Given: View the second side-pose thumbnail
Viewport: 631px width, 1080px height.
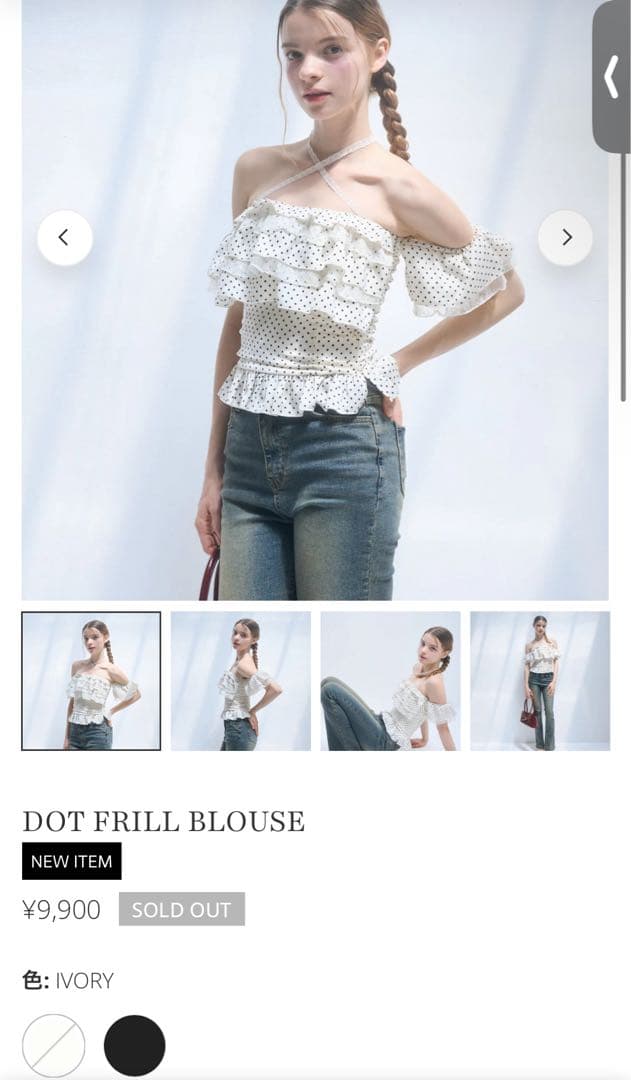Looking at the screenshot, I should pyautogui.click(x=240, y=681).
